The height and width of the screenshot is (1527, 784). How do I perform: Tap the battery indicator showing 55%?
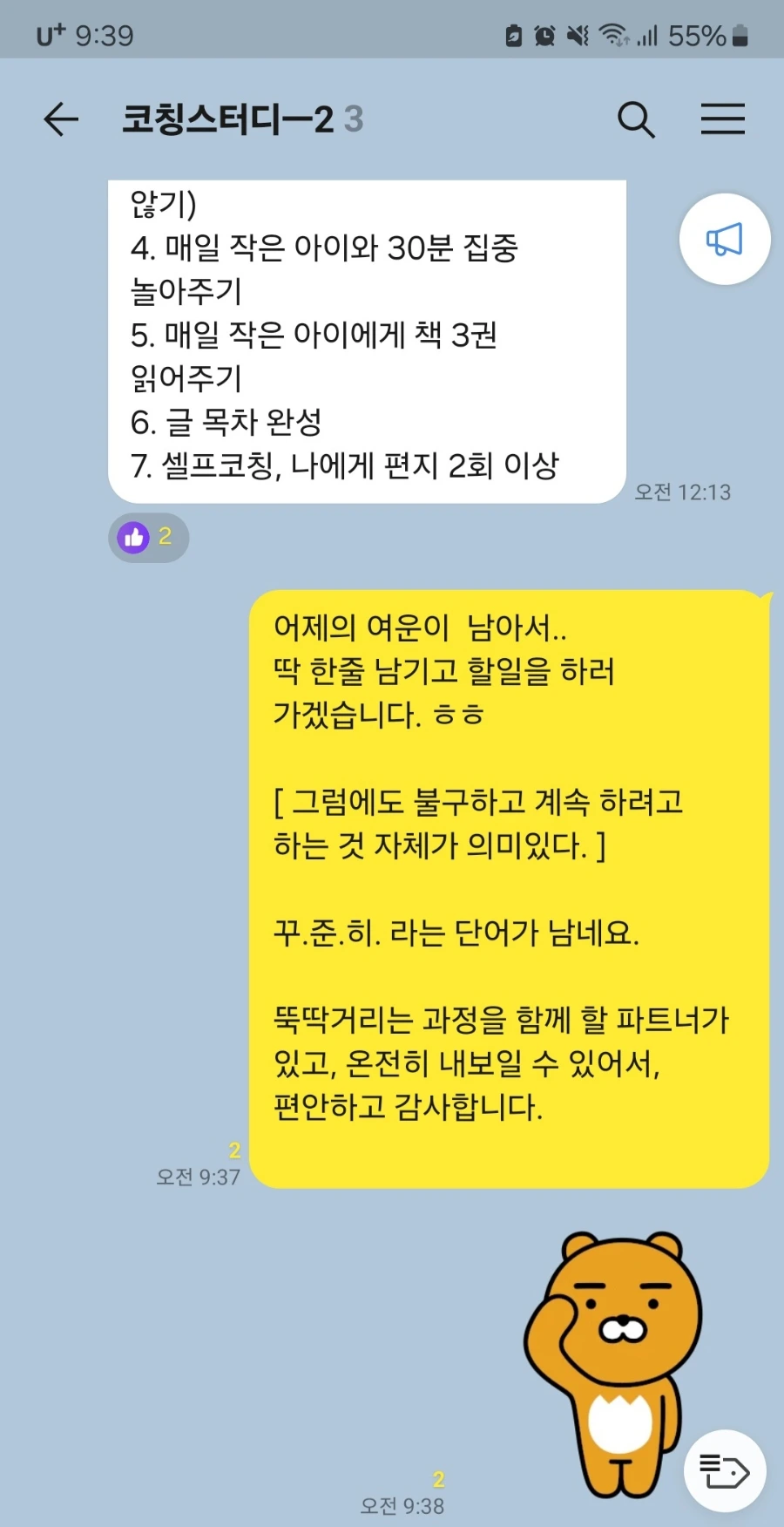click(709, 35)
